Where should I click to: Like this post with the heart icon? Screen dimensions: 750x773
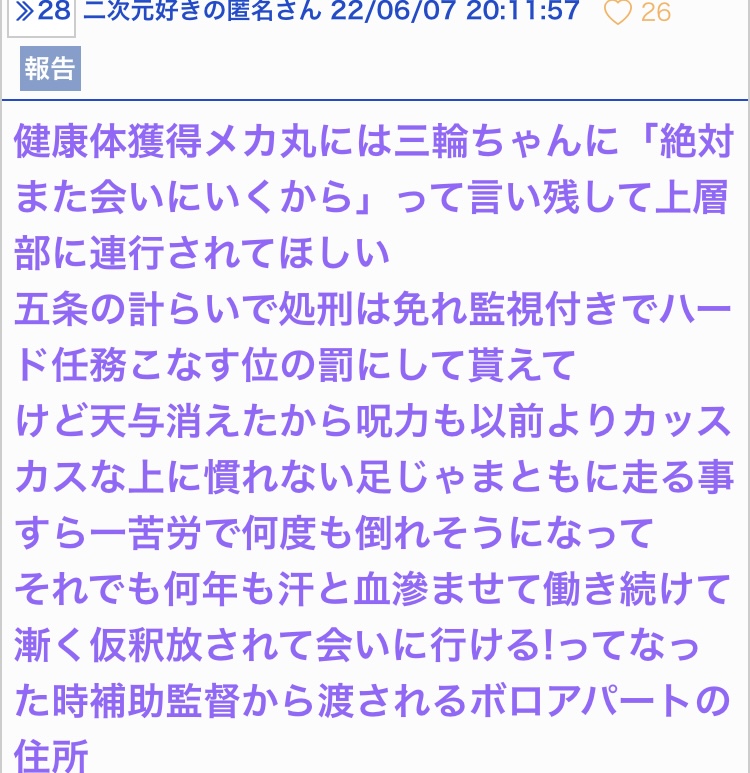[x=618, y=13]
